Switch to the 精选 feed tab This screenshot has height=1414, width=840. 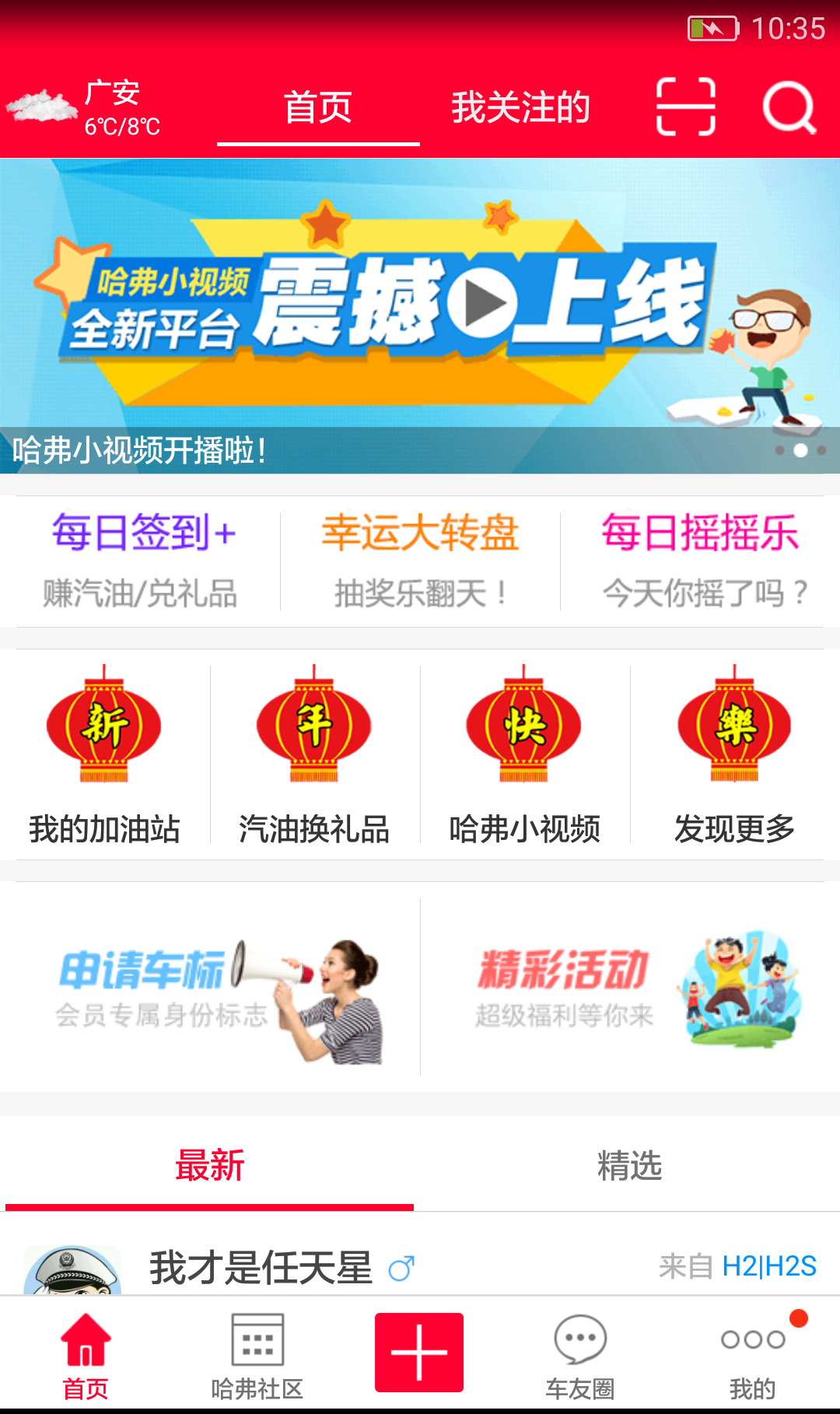(x=629, y=1166)
